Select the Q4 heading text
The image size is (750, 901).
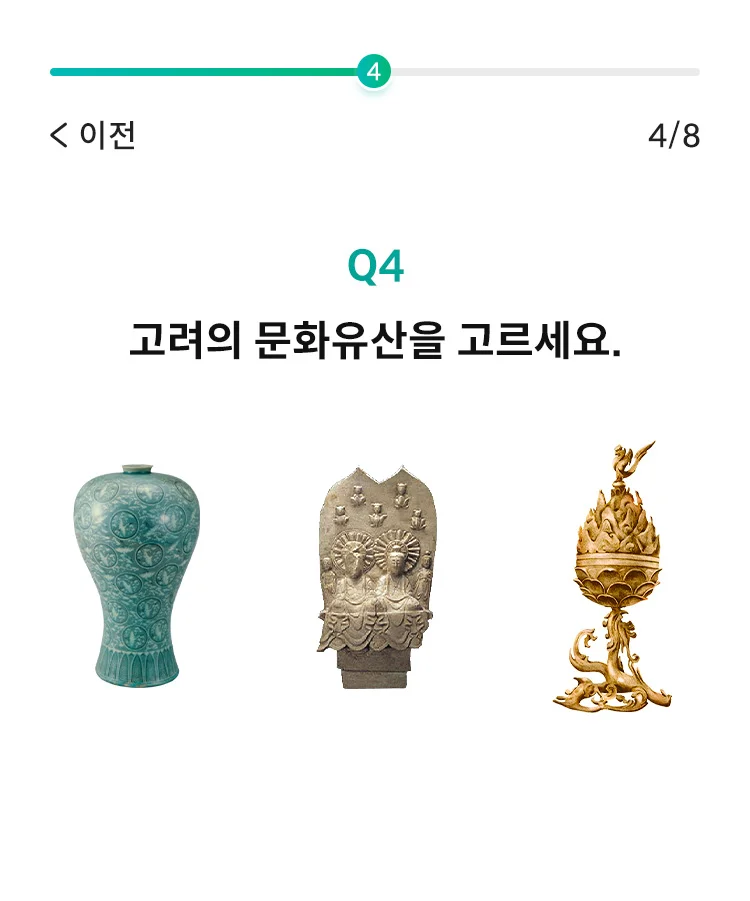click(374, 265)
